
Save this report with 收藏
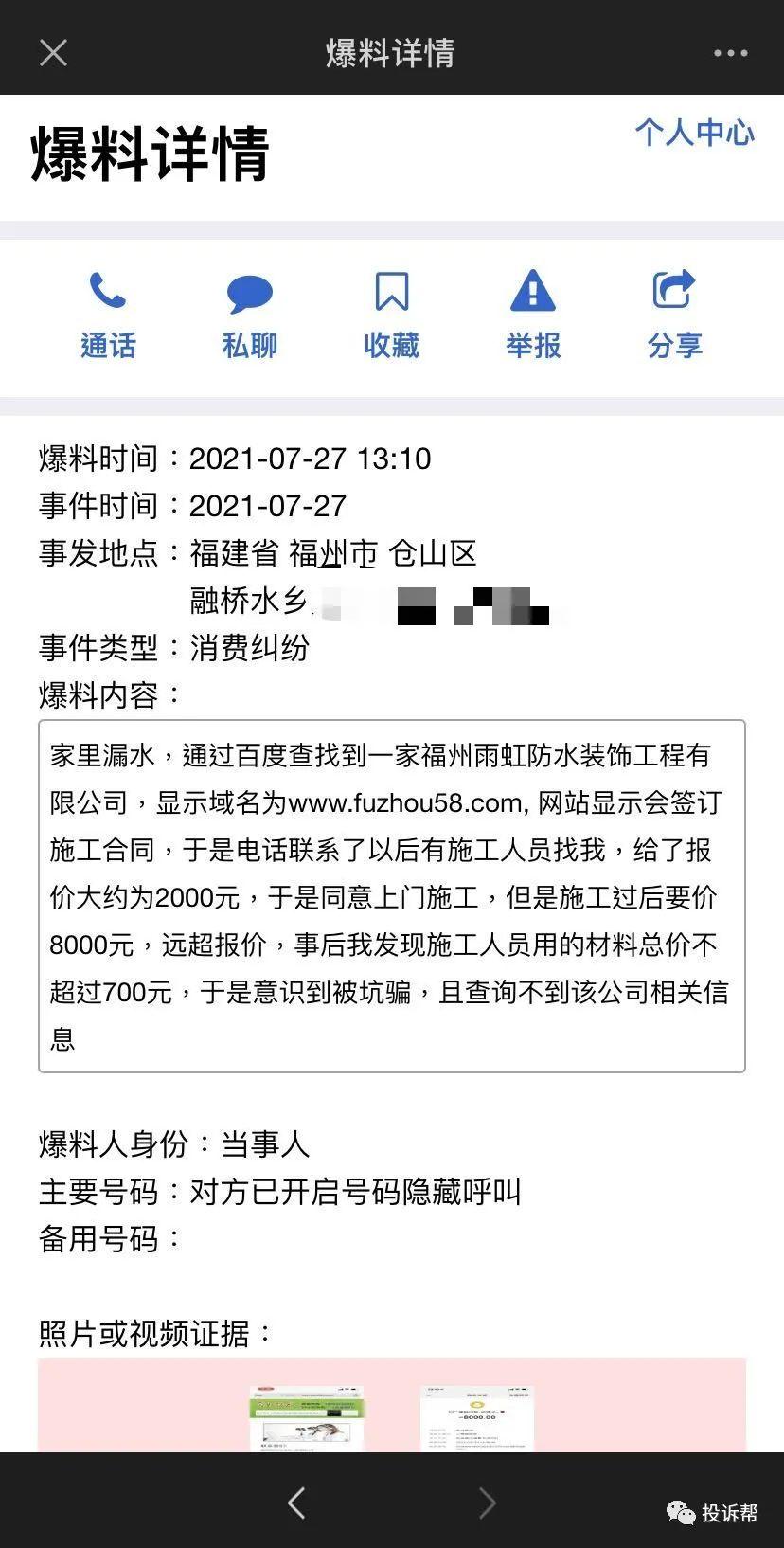tap(391, 316)
